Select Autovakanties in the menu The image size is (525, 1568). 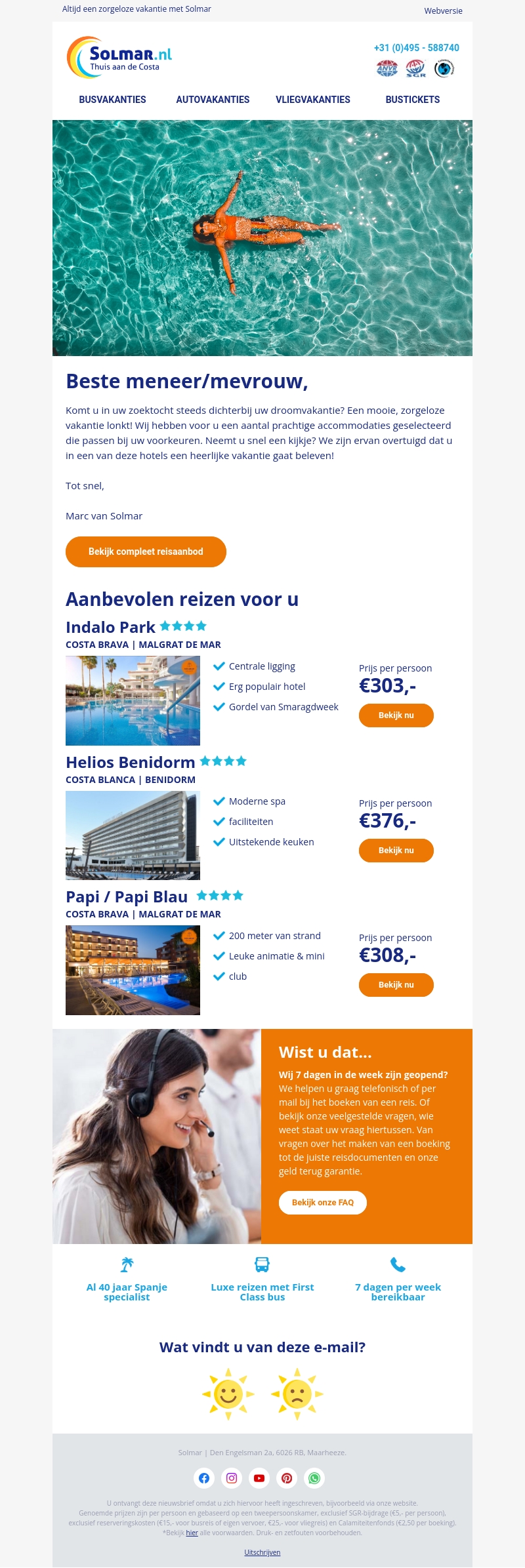(x=213, y=100)
